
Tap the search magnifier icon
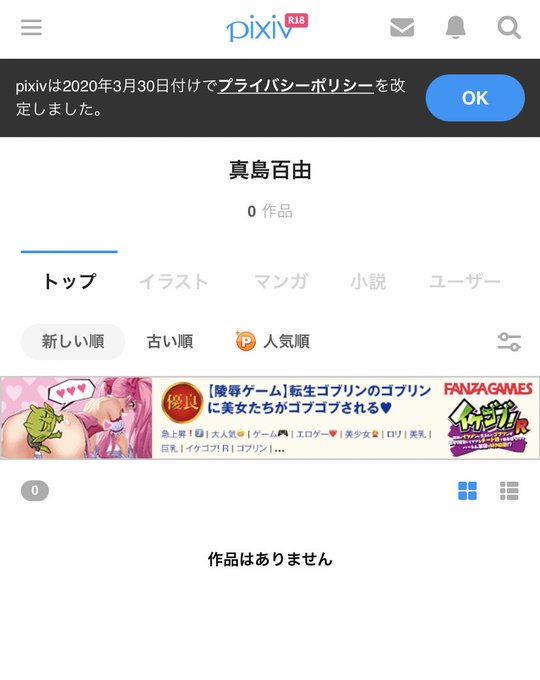tap(509, 28)
